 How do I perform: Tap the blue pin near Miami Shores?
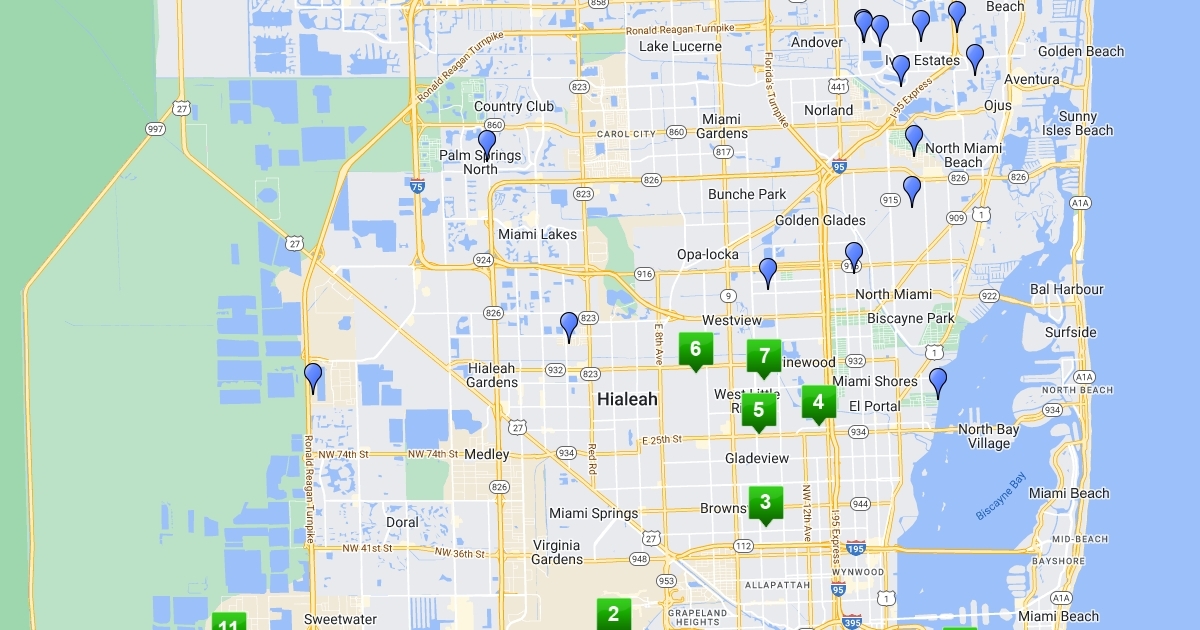[x=937, y=381]
